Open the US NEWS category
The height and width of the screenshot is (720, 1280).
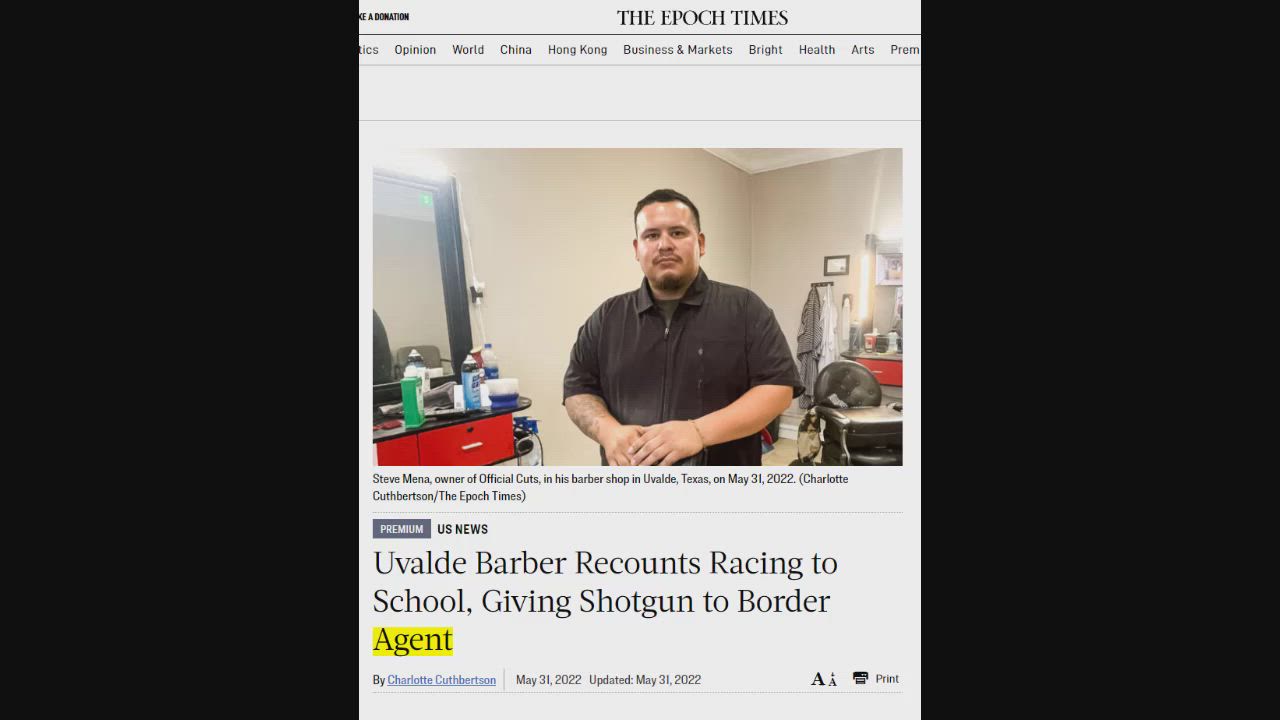click(462, 529)
